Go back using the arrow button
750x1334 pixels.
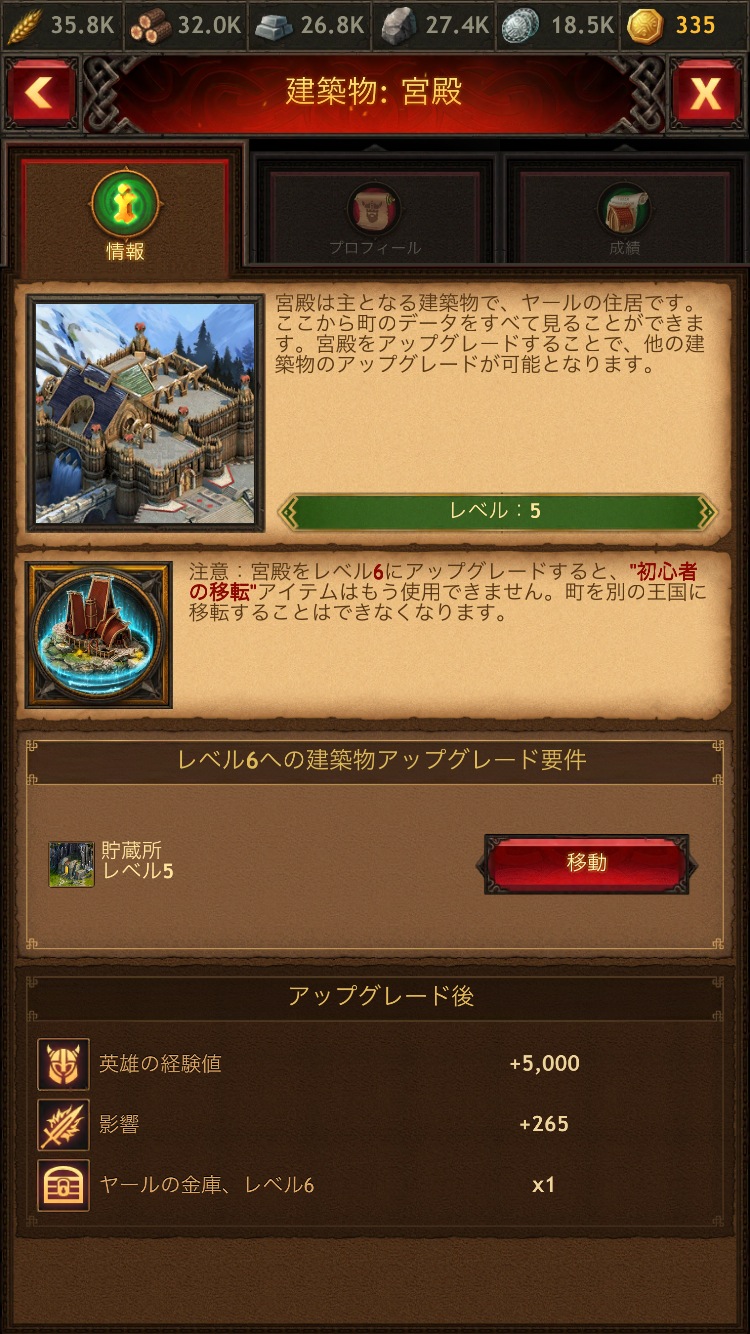click(x=41, y=93)
